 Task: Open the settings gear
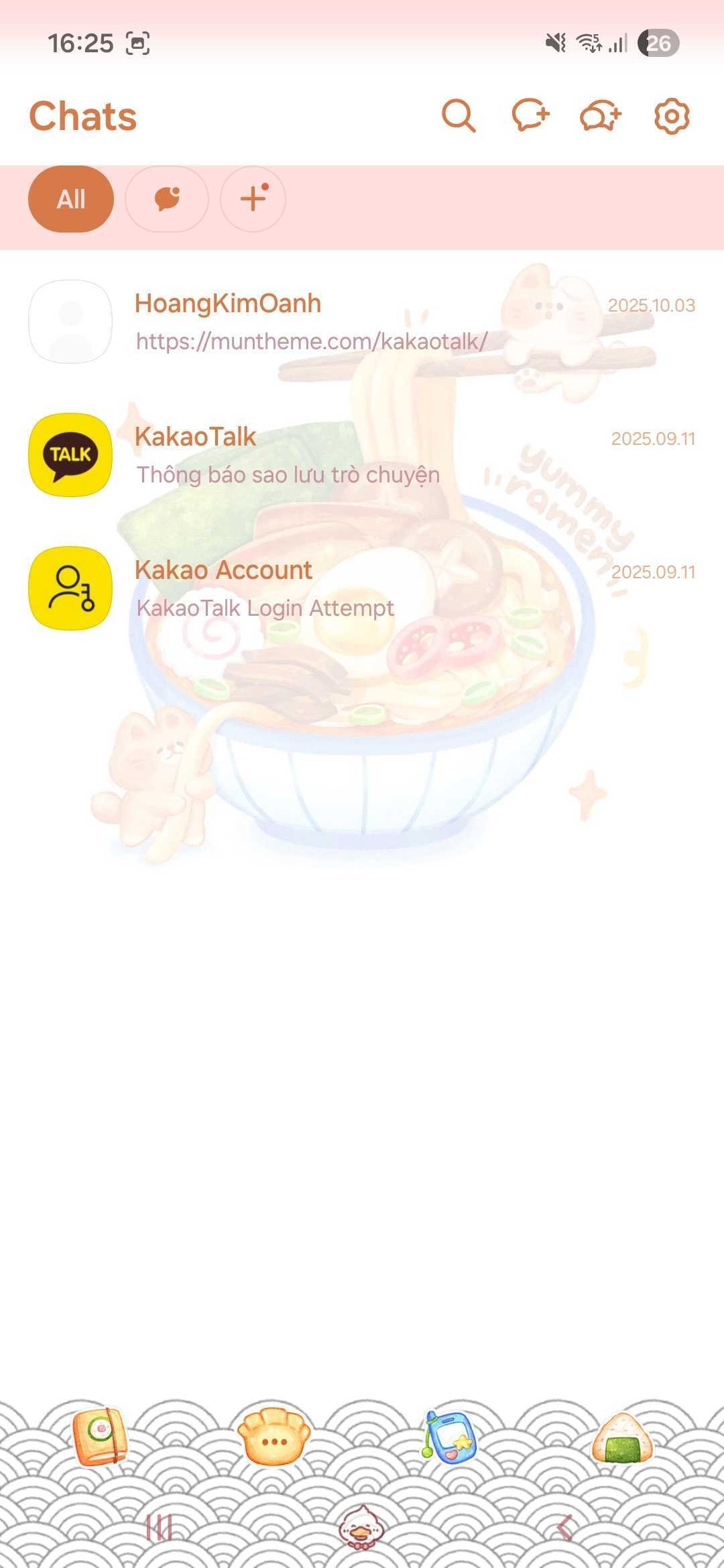tap(671, 117)
